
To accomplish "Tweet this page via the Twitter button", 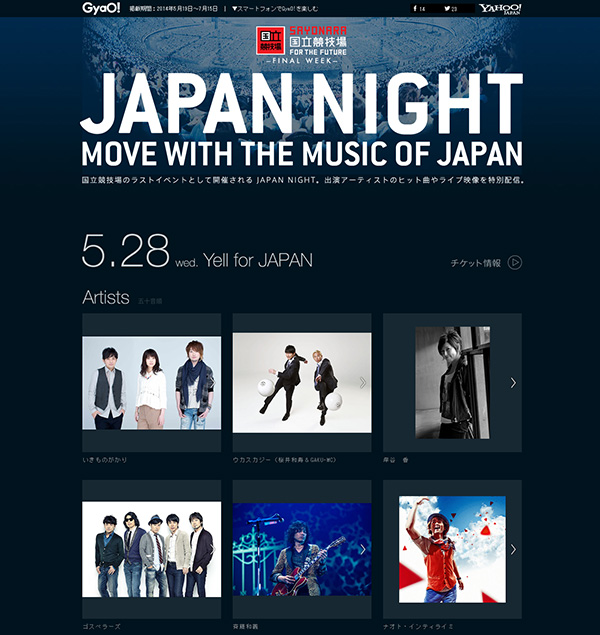I will coord(454,8).
